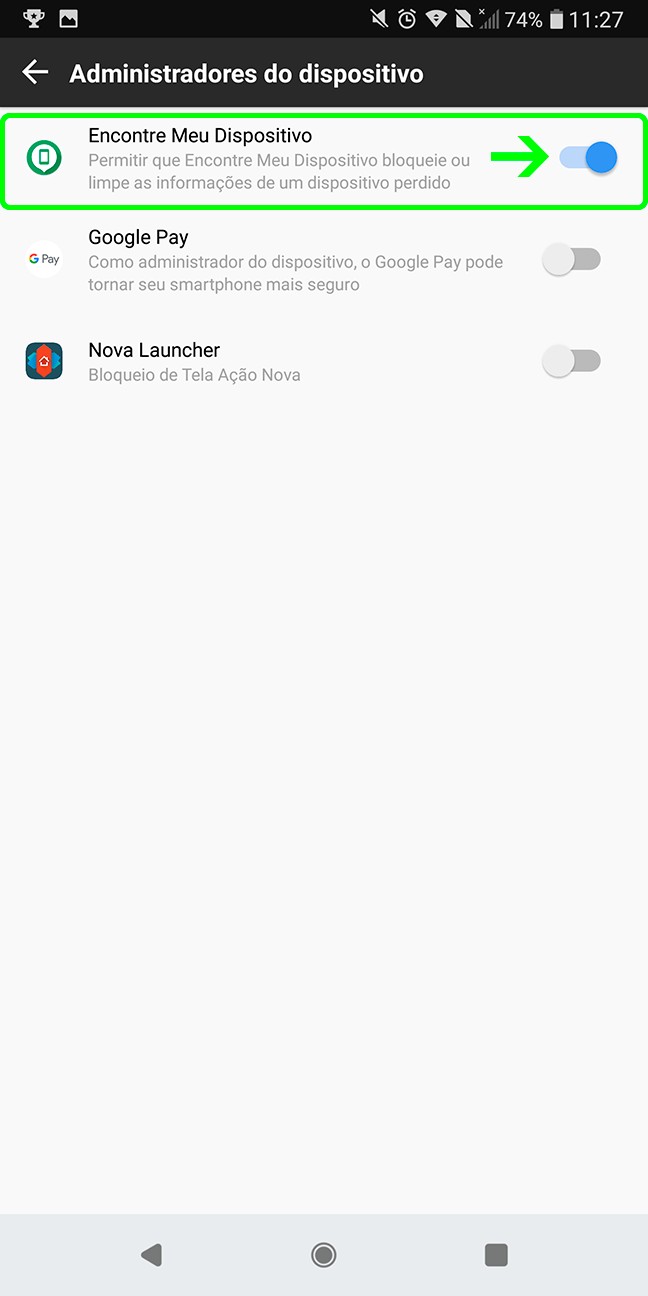
Task: Tap the system home button
Action: point(323,1254)
